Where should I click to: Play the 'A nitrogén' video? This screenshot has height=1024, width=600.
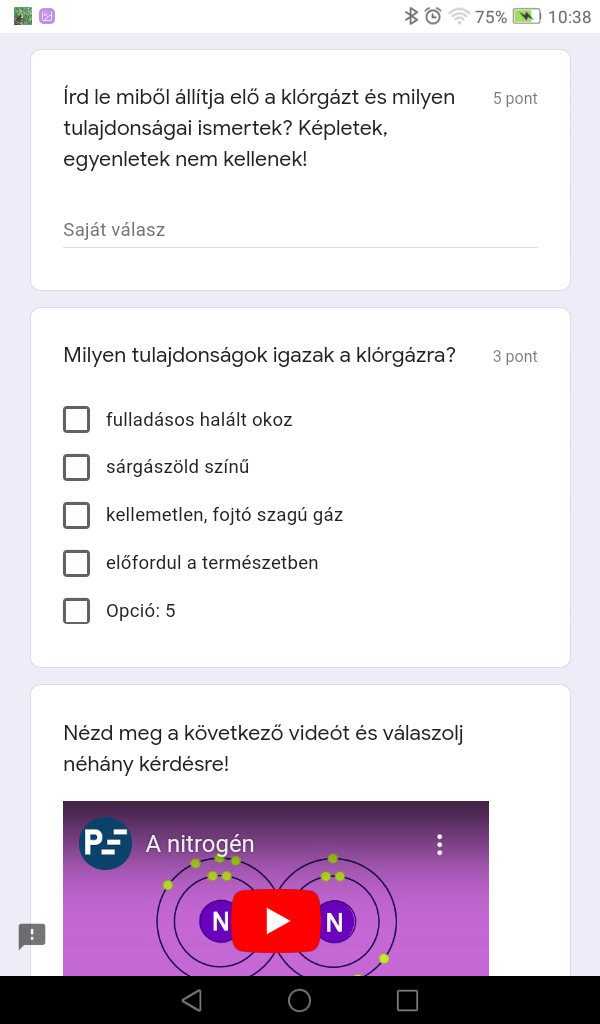(276, 920)
